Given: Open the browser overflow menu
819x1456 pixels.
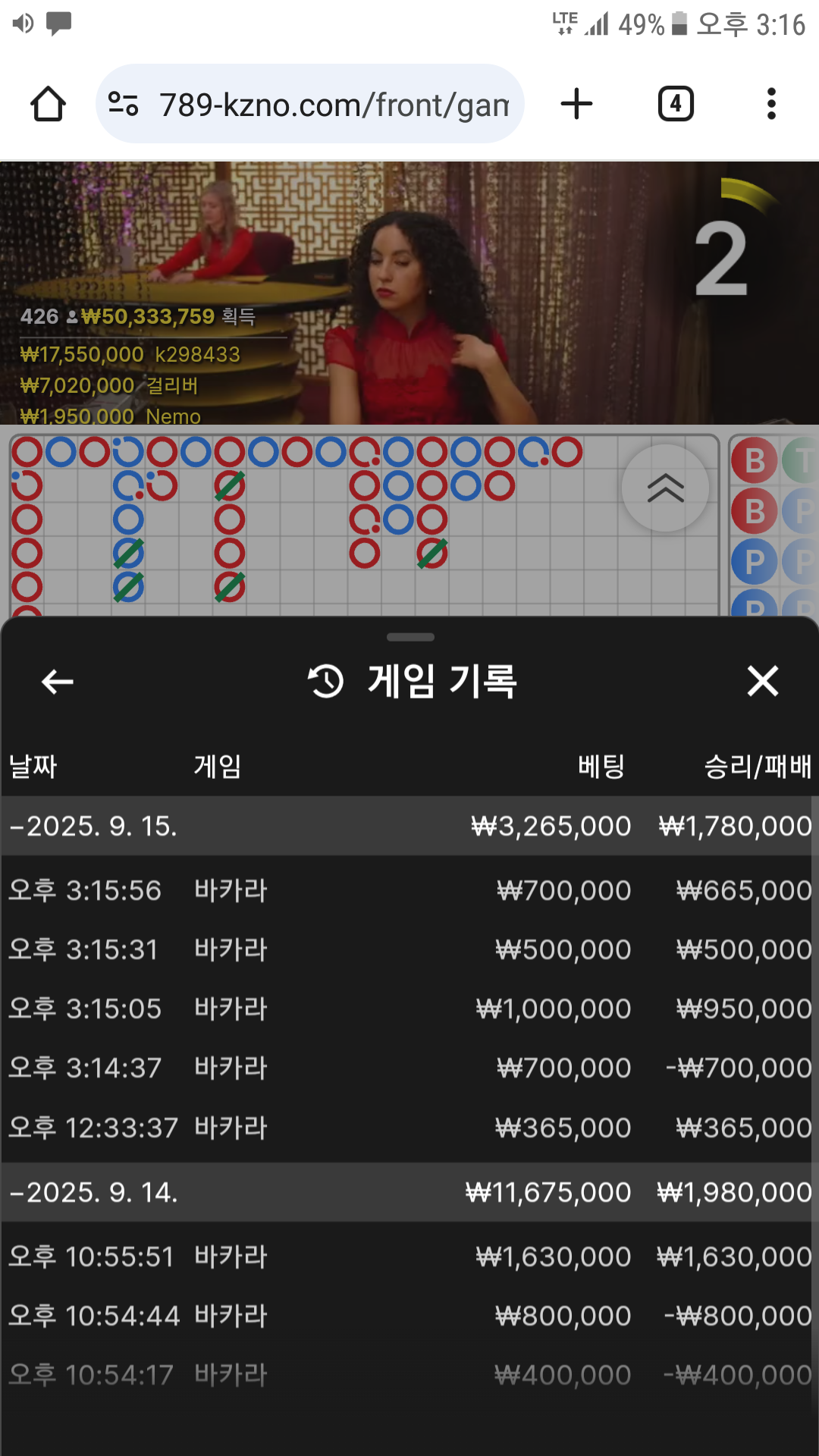Looking at the screenshot, I should pyautogui.click(x=771, y=104).
